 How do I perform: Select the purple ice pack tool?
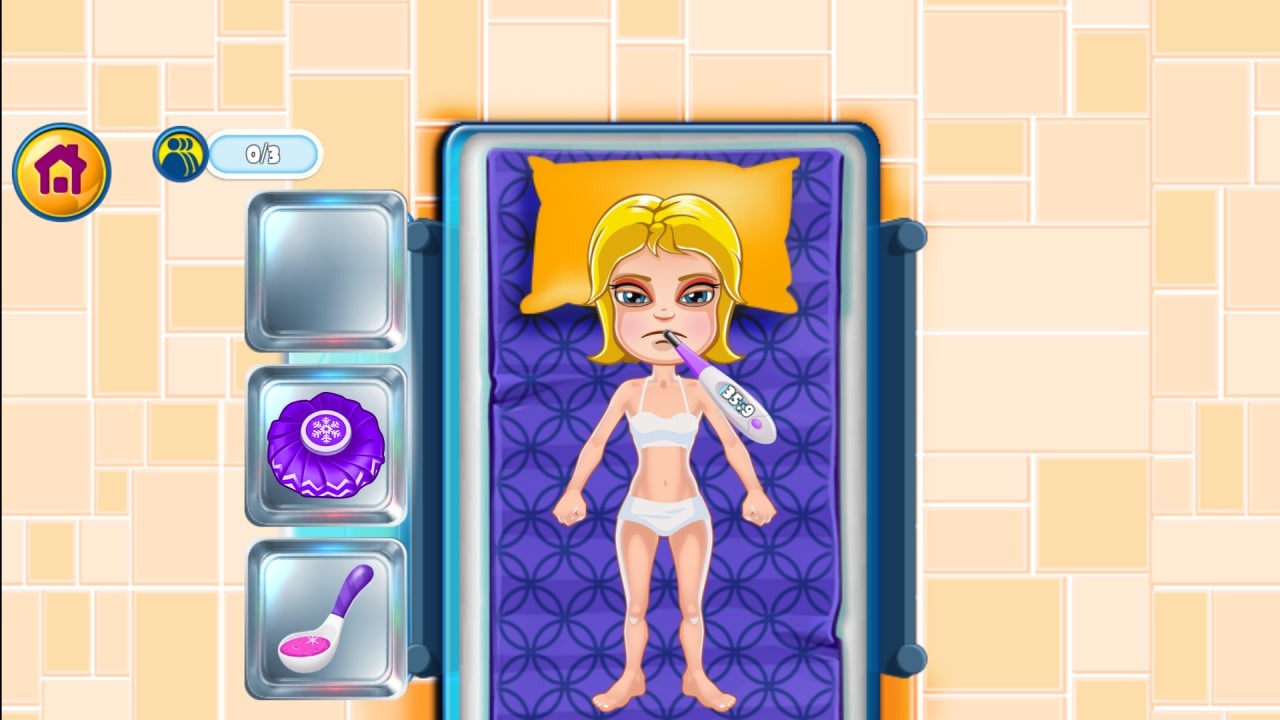tap(326, 444)
